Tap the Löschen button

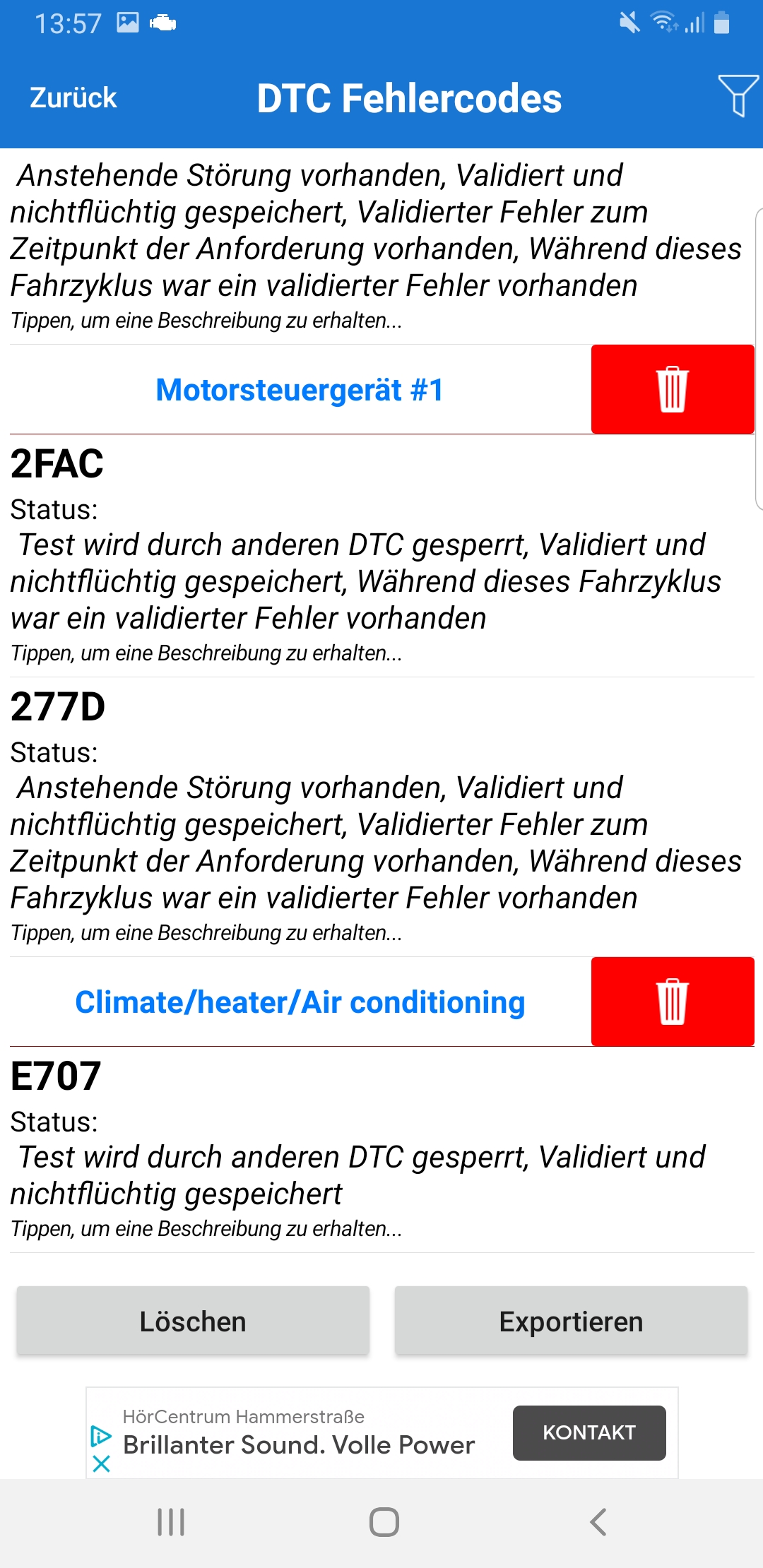(x=193, y=1321)
